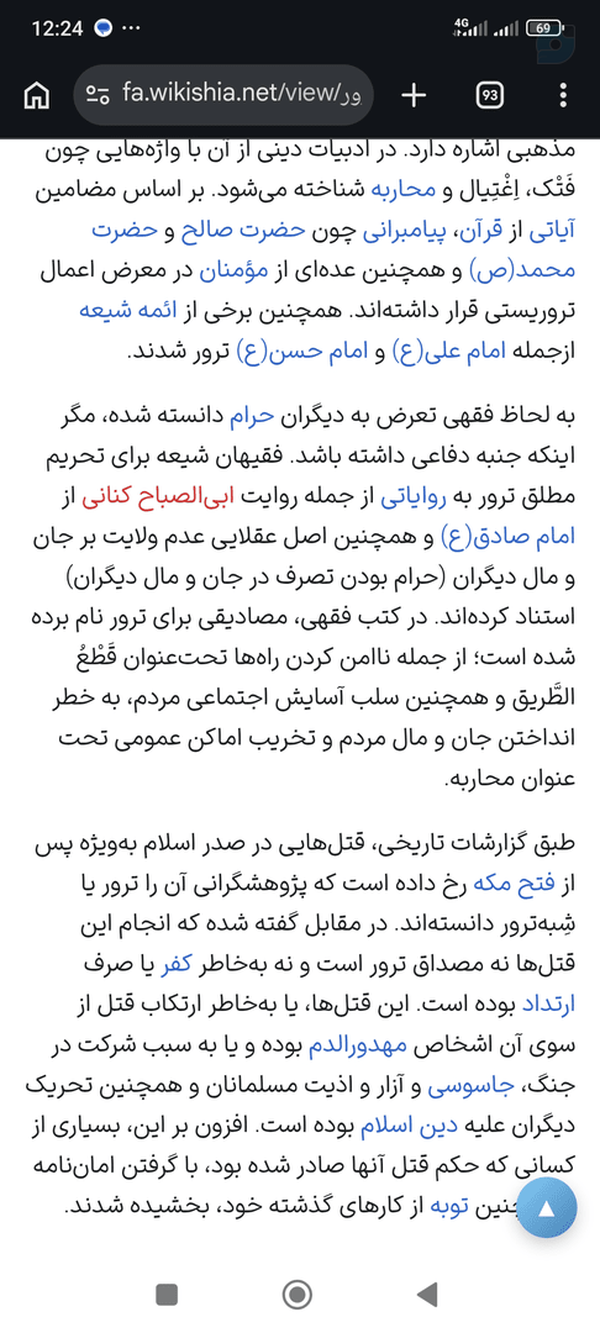Tap the system back button
The image size is (600, 1333).
(428, 1295)
